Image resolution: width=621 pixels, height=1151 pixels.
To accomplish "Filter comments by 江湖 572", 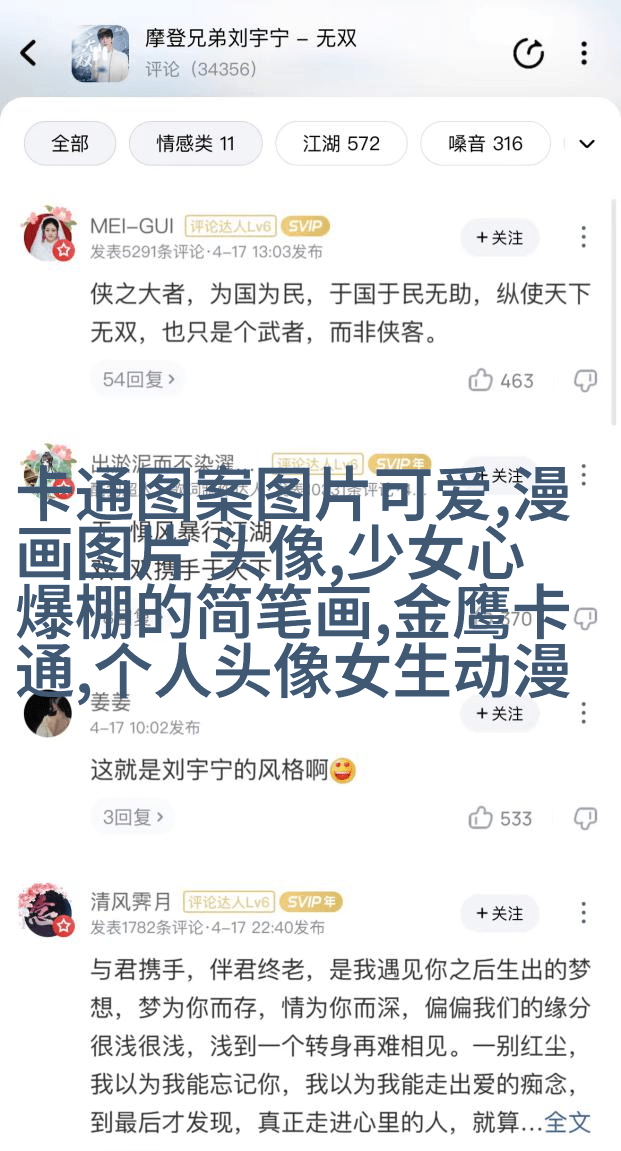I will click(x=341, y=144).
